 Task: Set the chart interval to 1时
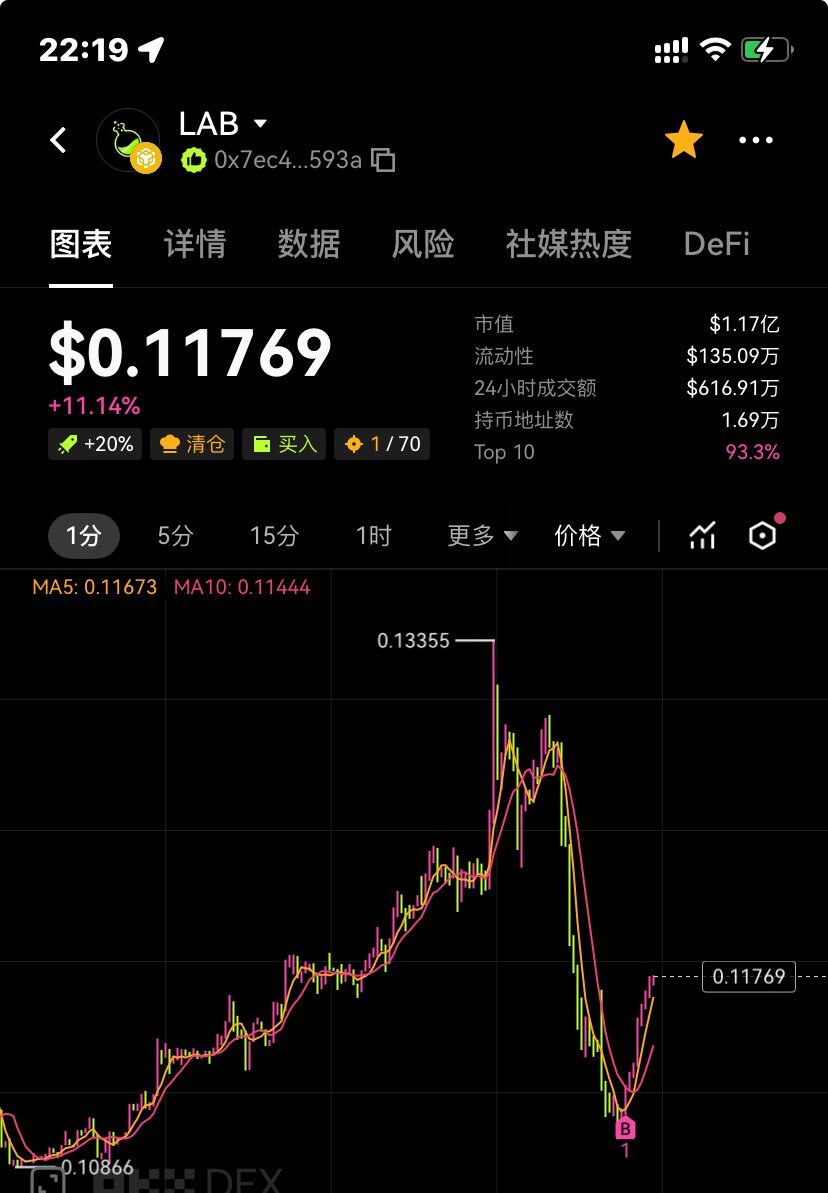373,536
